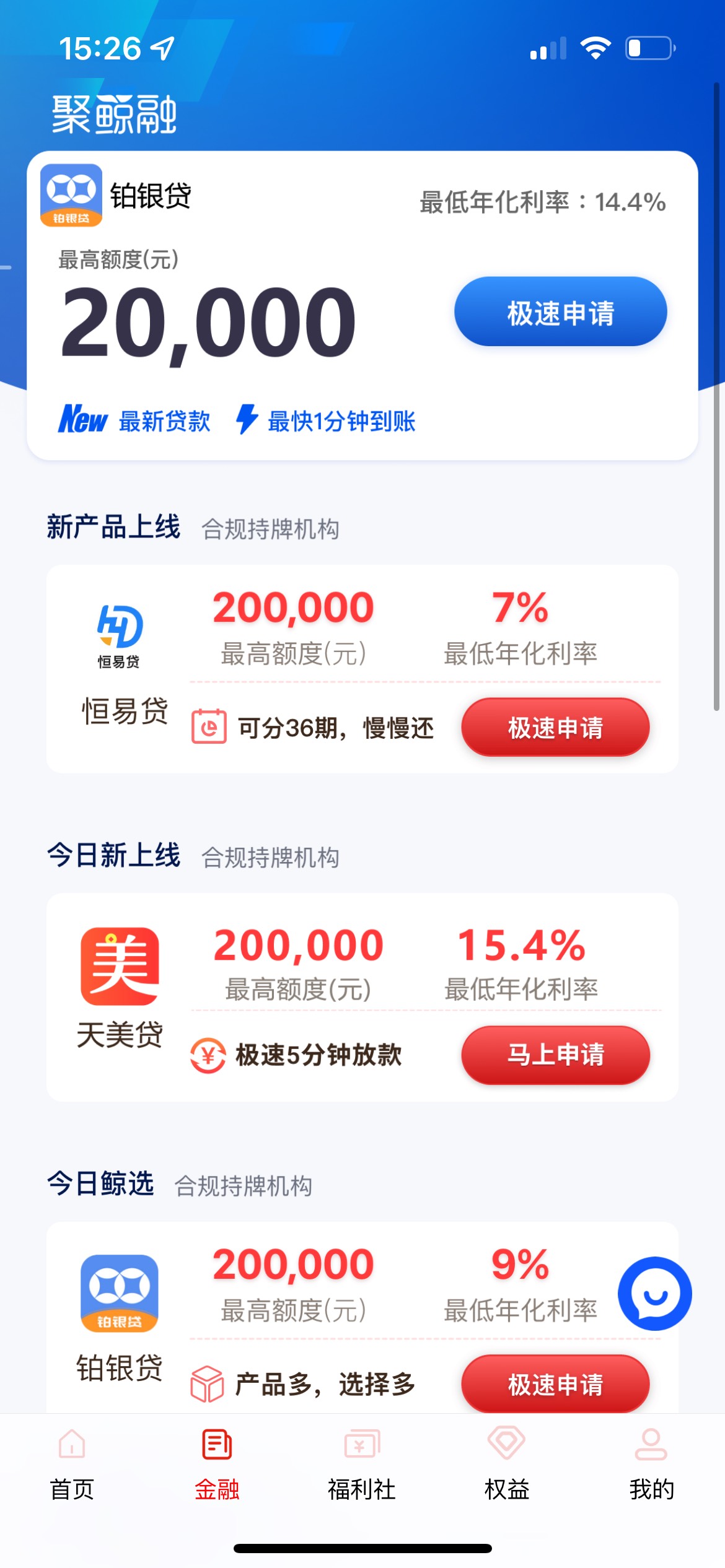The image size is (725, 1568).
Task: Open the 权益 tab
Action: 507,1465
